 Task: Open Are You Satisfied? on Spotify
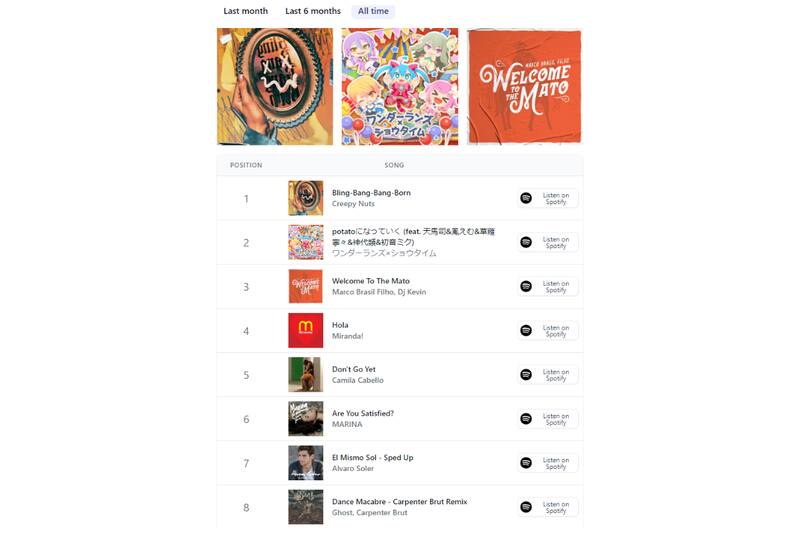click(547, 419)
